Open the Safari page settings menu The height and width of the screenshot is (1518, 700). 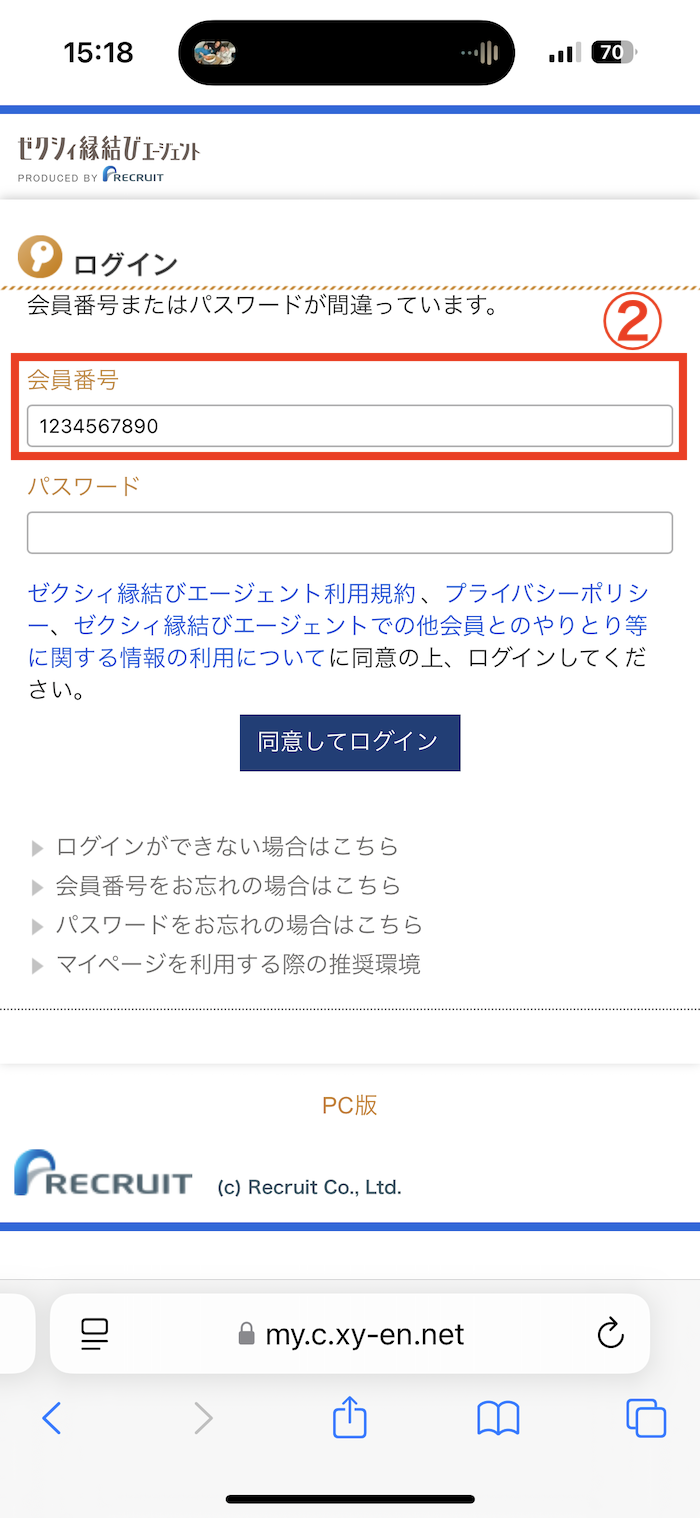[95, 1334]
